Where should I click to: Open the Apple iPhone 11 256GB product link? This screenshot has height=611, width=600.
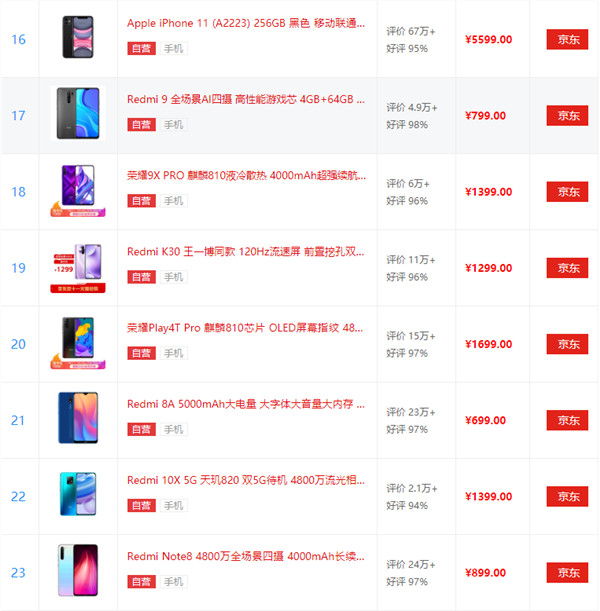pos(246,23)
